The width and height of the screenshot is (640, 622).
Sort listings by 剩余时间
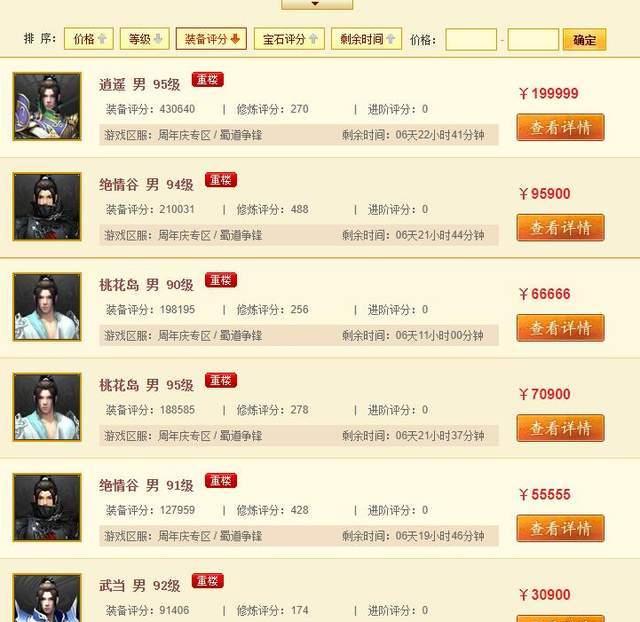[x=366, y=39]
